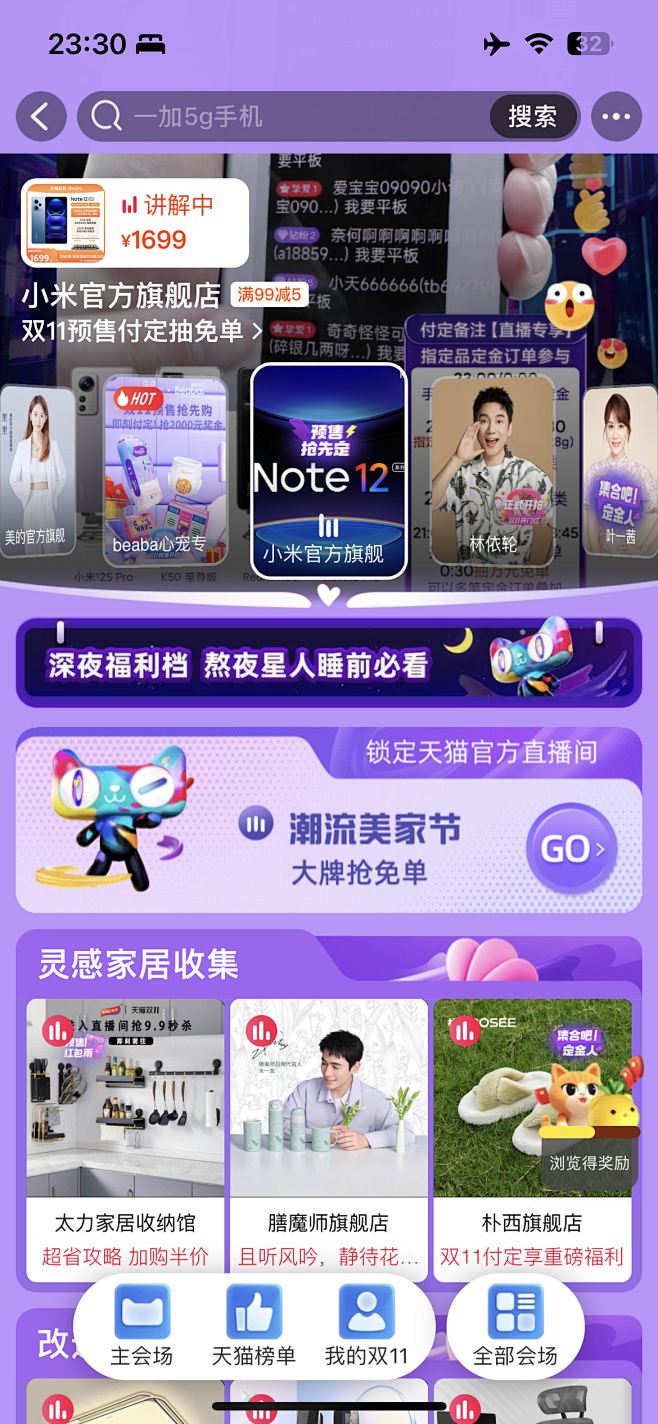Open 朴西旗舰店 live card
658x1424 pixels.
point(532,1140)
